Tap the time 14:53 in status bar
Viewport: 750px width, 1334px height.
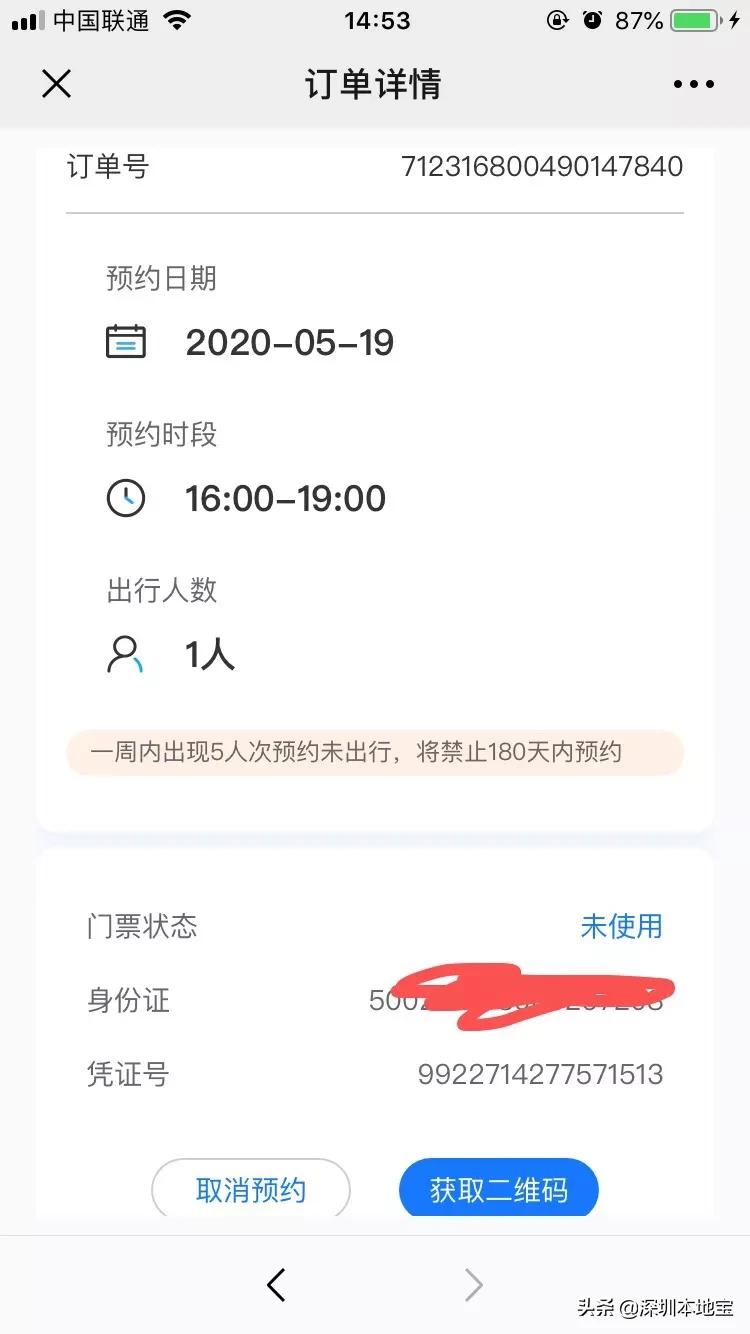376,20
